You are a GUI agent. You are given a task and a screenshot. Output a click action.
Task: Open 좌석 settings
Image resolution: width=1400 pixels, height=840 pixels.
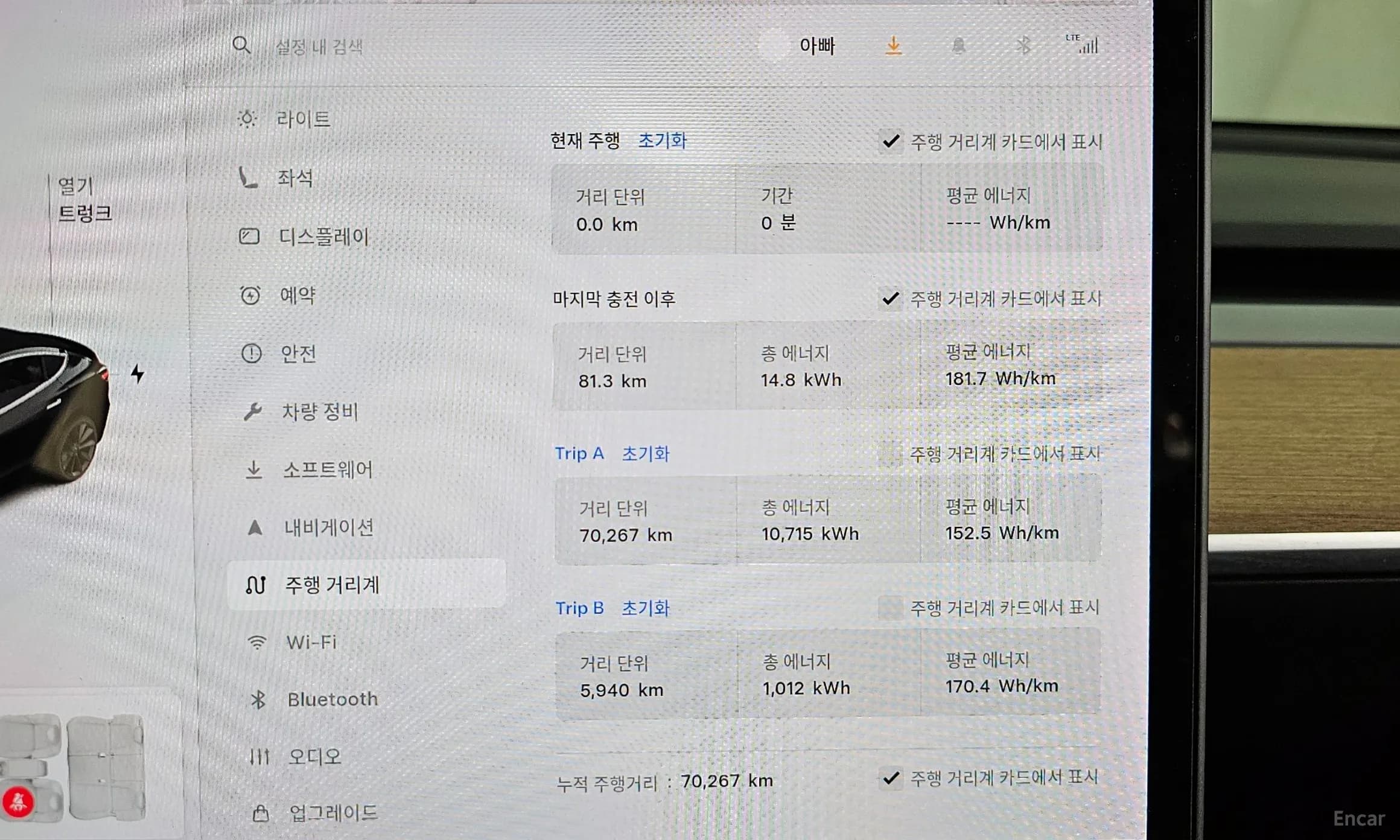[x=294, y=177]
